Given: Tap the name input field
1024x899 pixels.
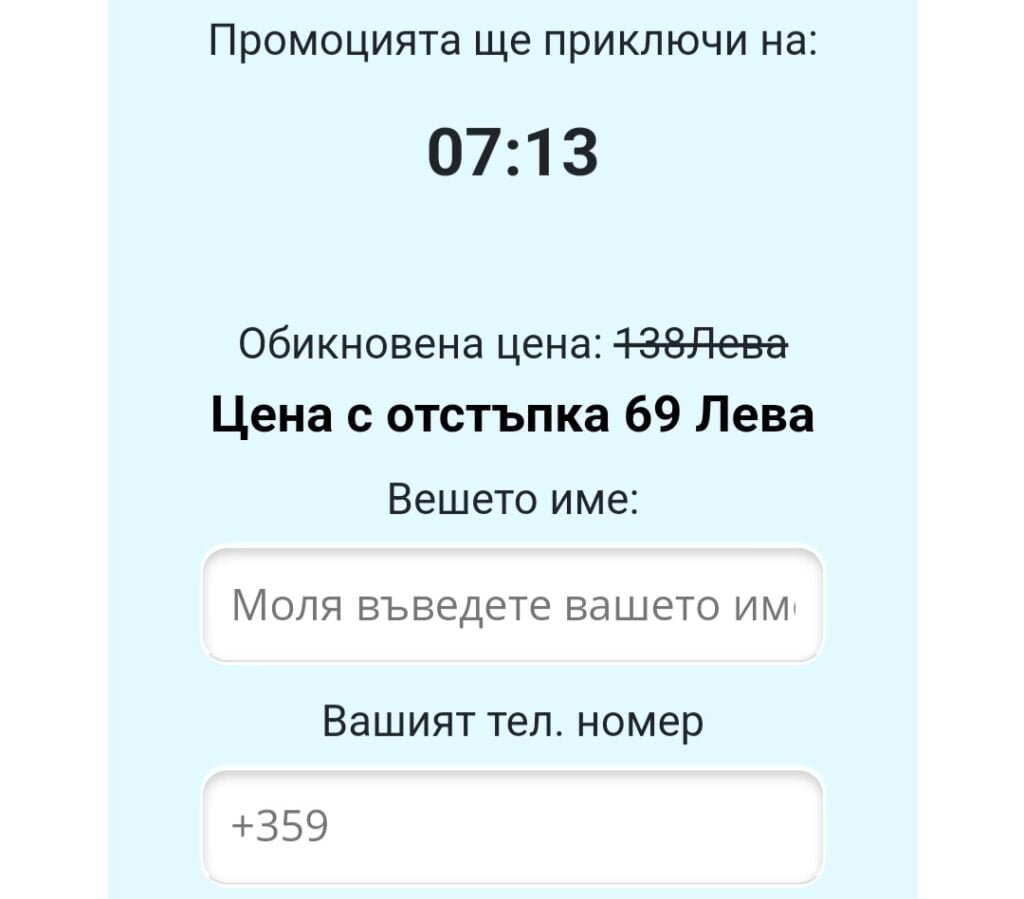Looking at the screenshot, I should coord(512,605).
